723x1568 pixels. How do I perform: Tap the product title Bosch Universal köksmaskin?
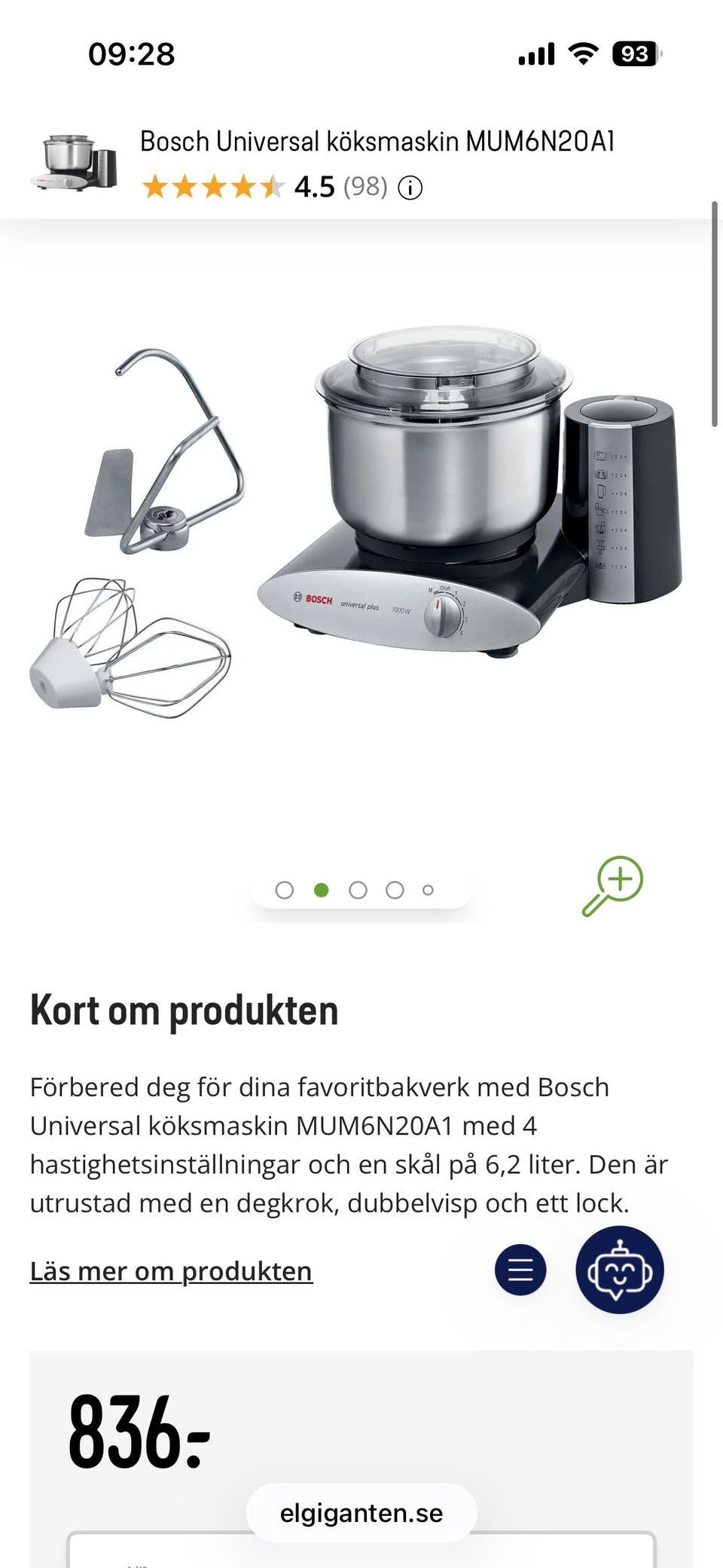click(379, 140)
